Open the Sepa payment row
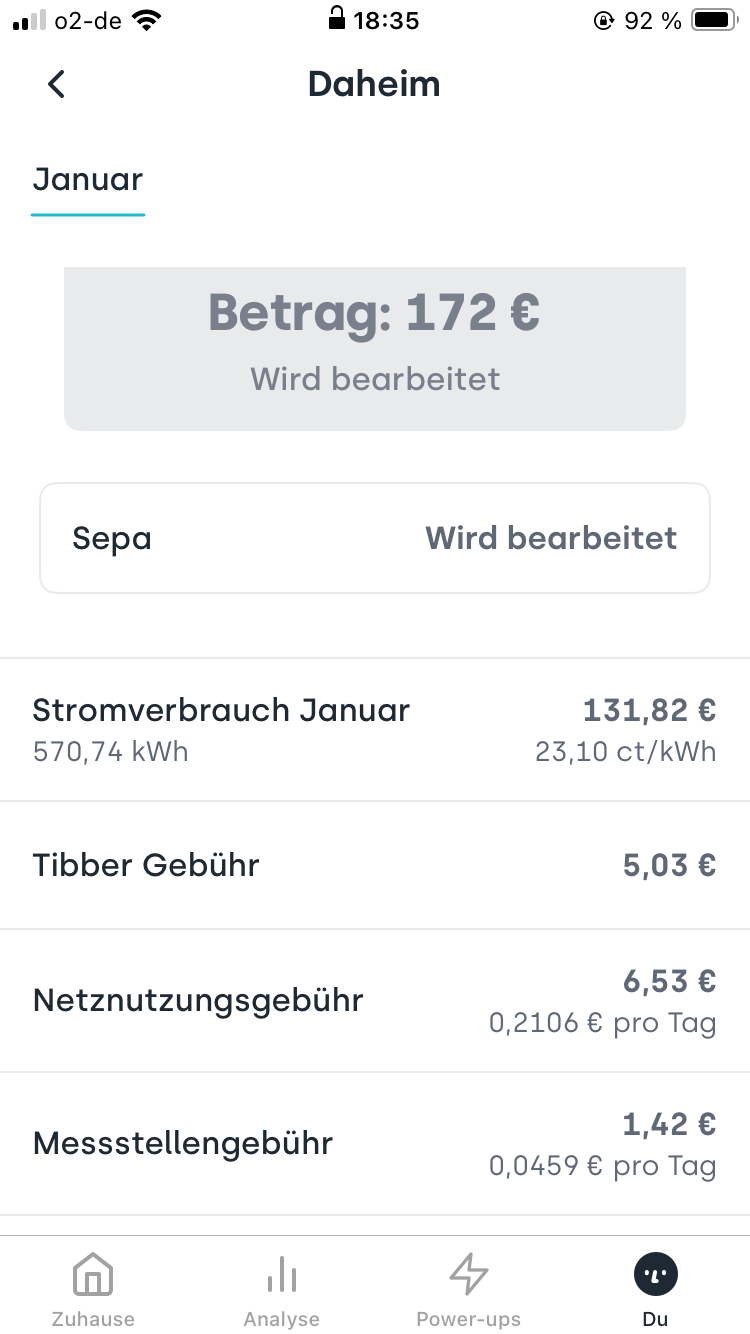Screen dimensions: 750x1334 (374, 538)
